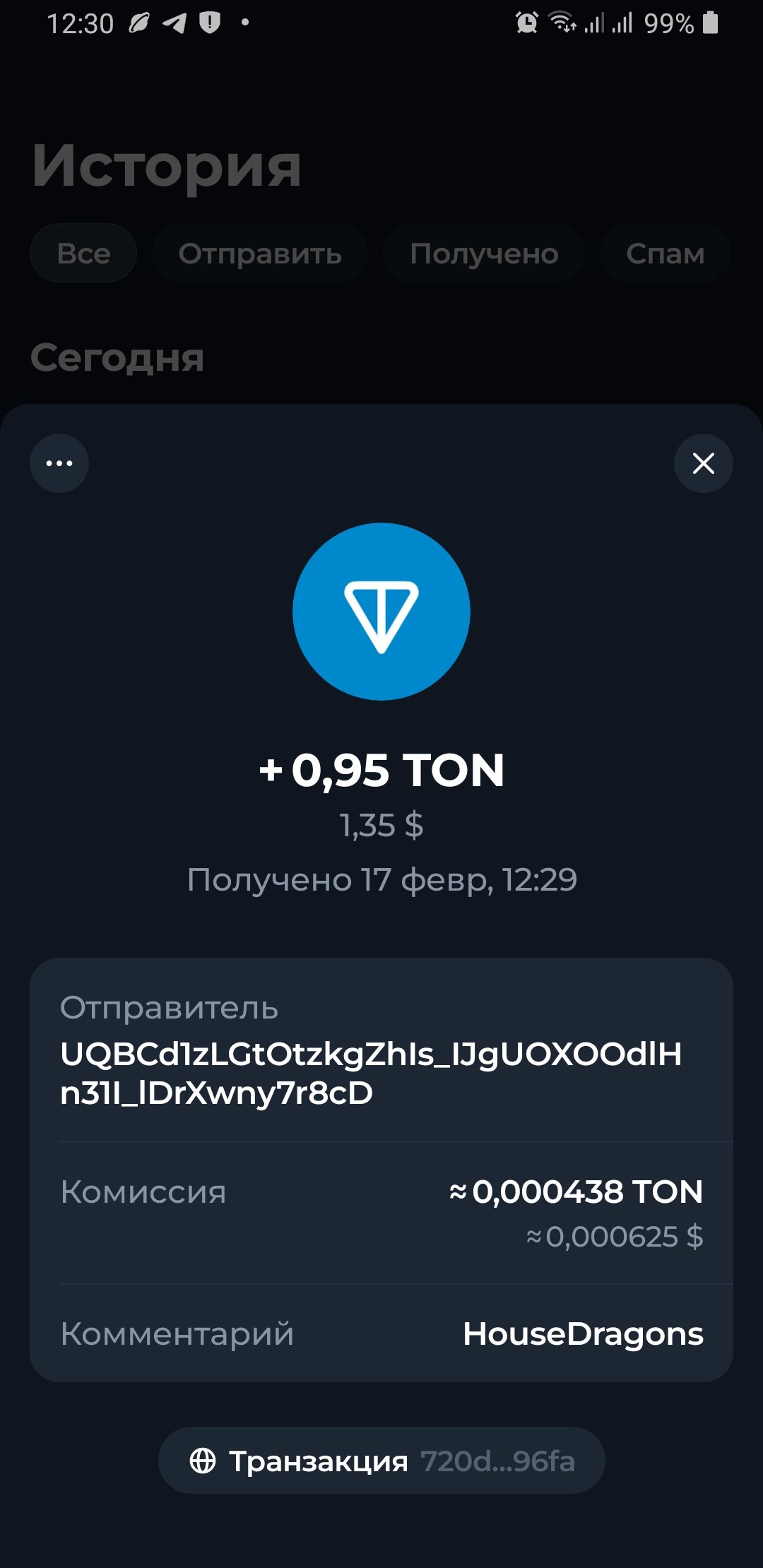This screenshot has height=1568, width=763.
Task: Close the transaction details sheet
Action: coord(703,463)
